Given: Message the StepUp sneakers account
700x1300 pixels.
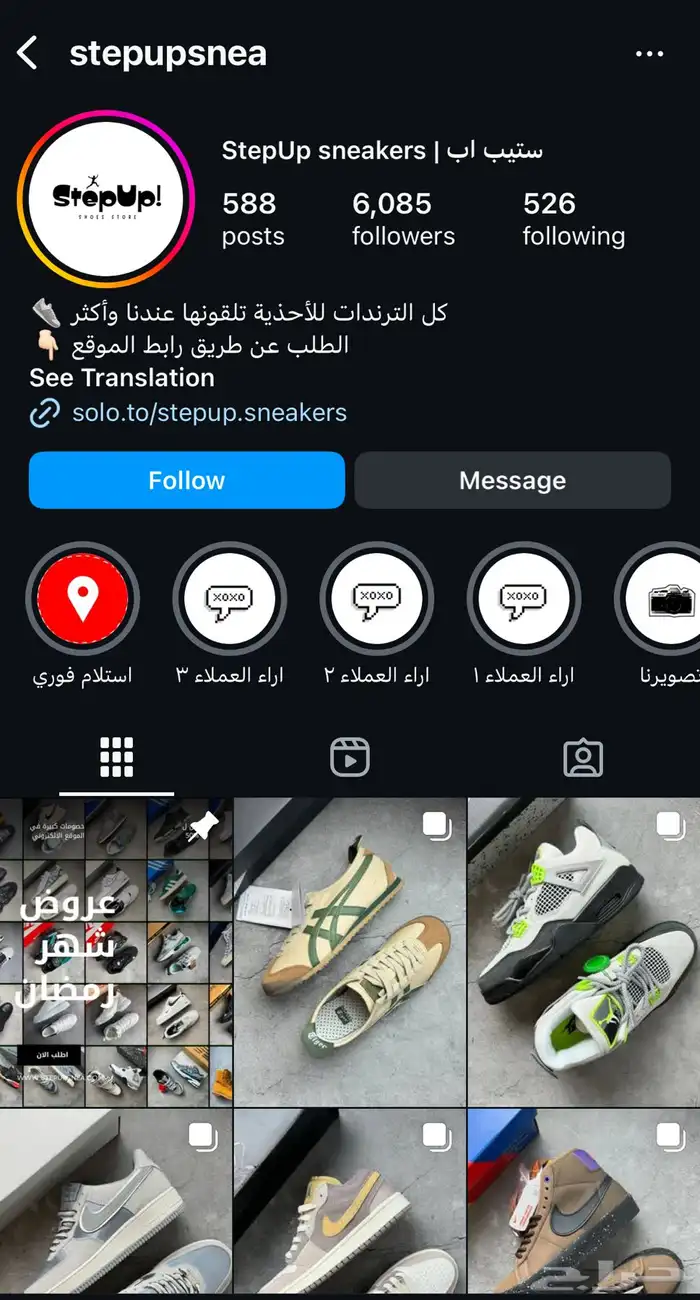Looking at the screenshot, I should tap(512, 480).
